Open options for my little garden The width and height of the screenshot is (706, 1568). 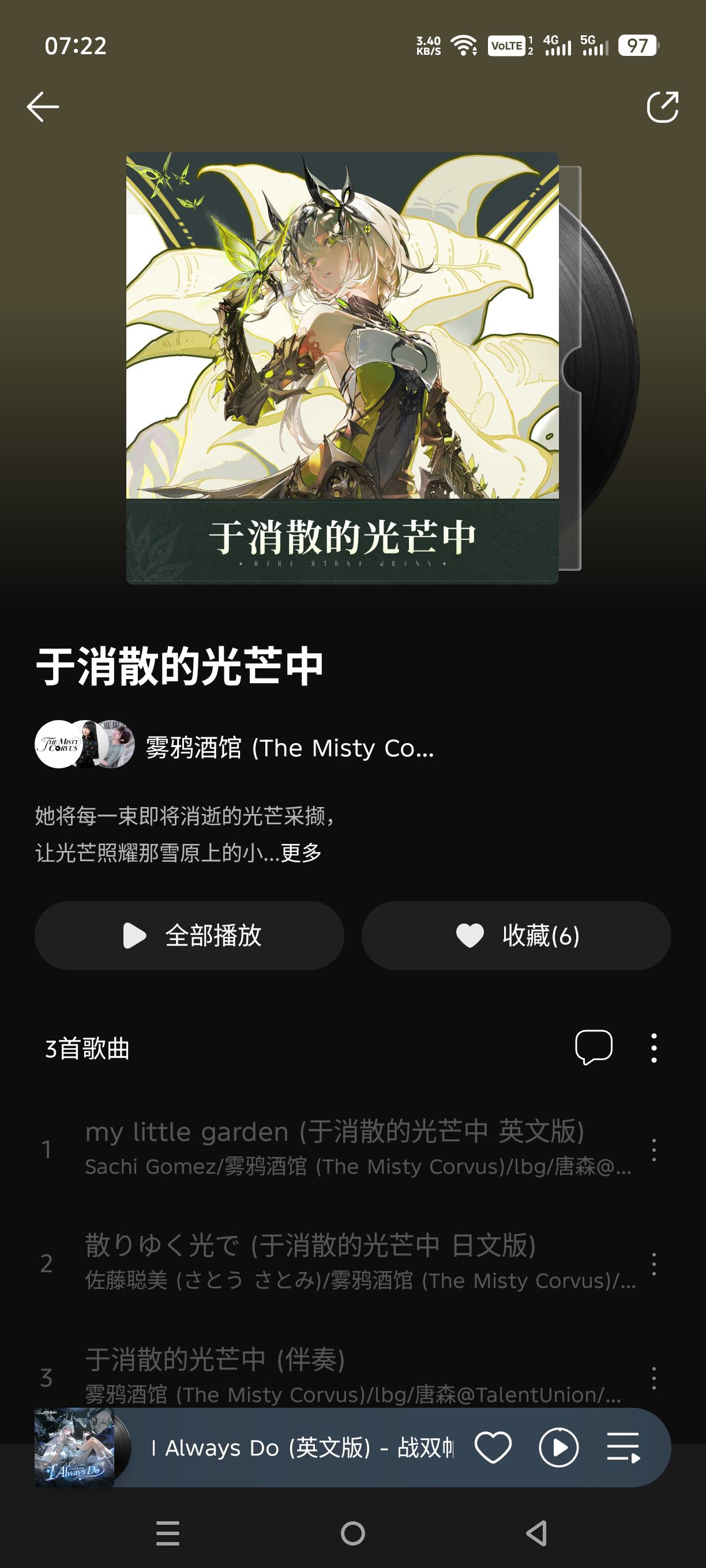pos(654,1149)
